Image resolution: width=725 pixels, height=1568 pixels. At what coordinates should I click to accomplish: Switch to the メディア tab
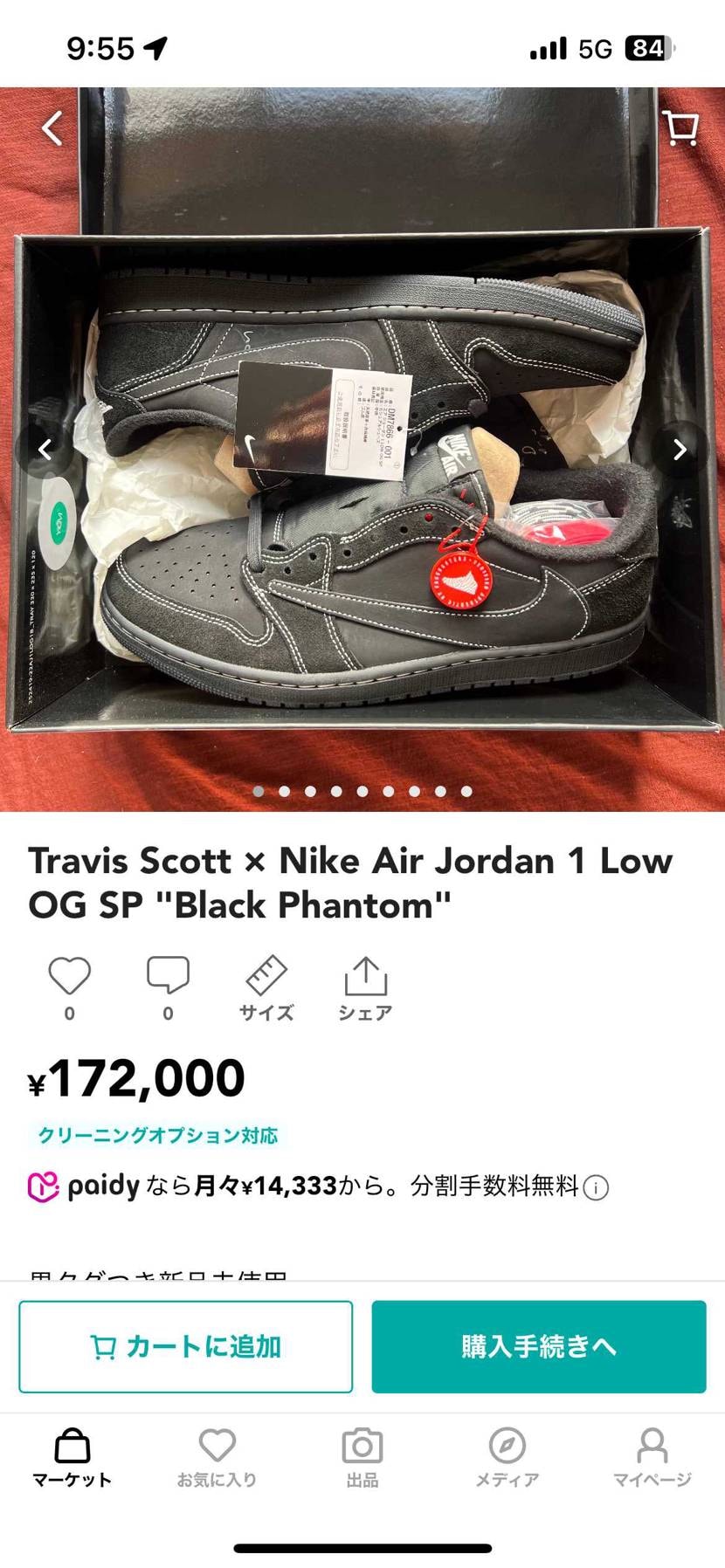coord(507,1458)
